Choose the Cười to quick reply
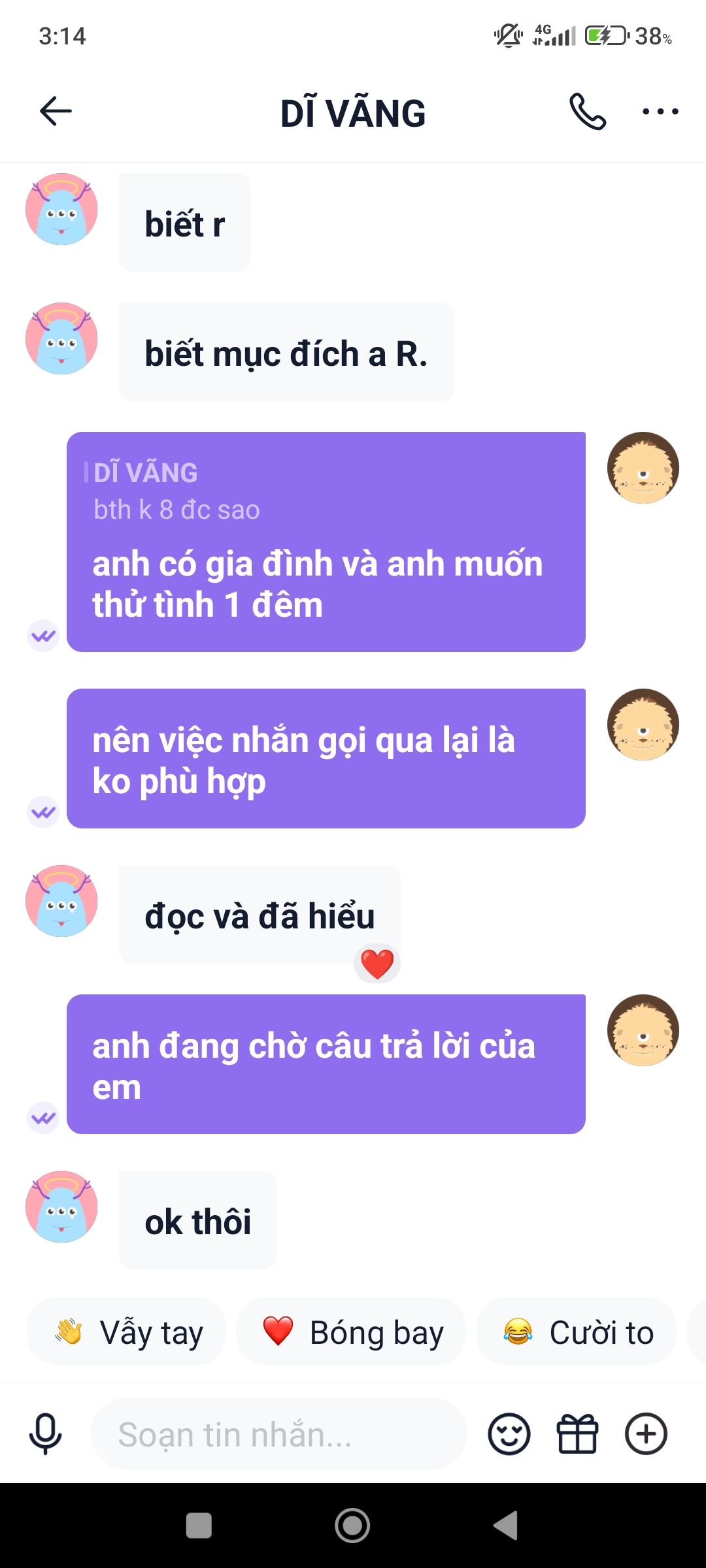Image resolution: width=706 pixels, height=1568 pixels. pyautogui.click(x=577, y=1332)
